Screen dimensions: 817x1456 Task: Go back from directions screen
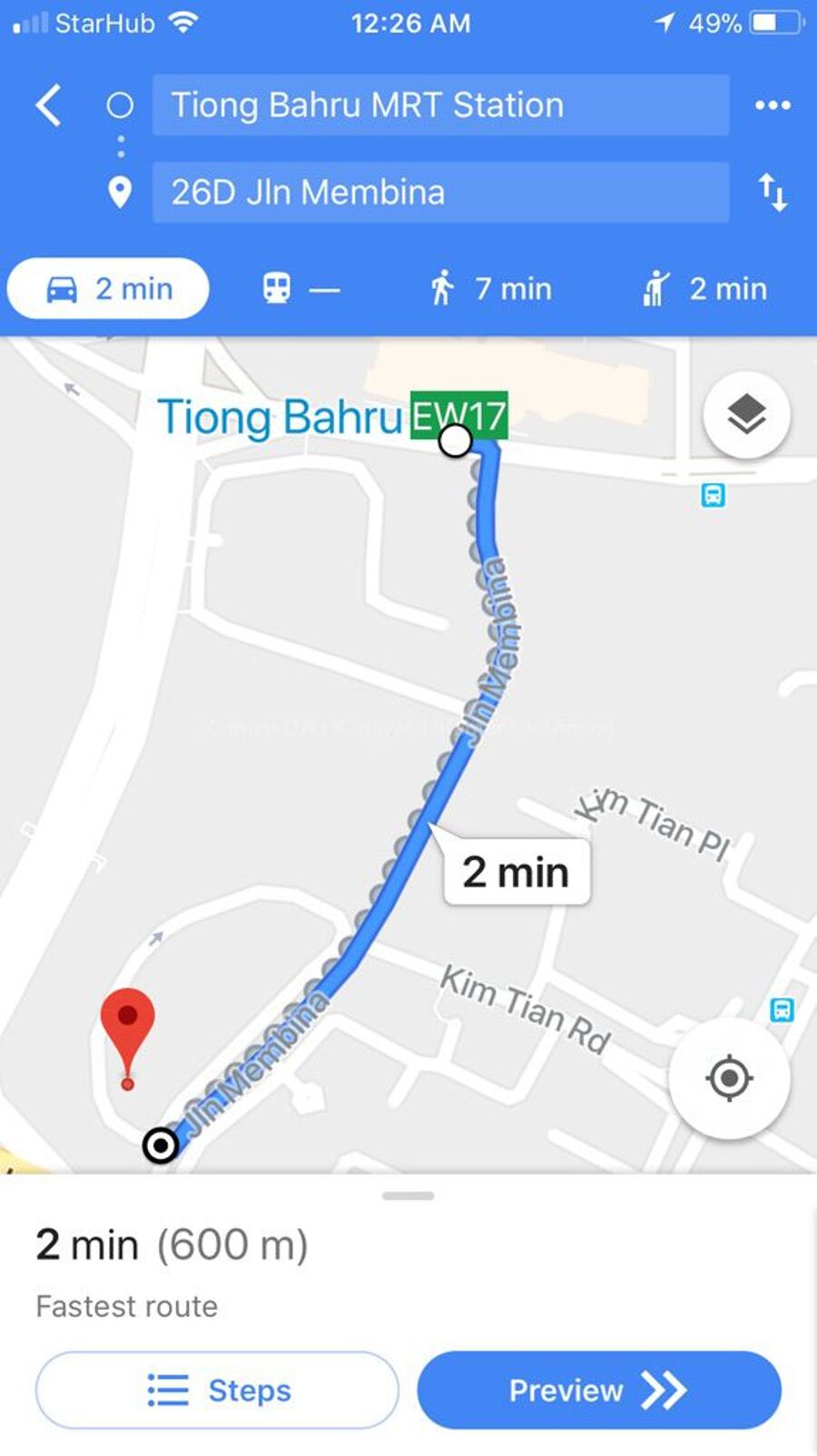[x=49, y=105]
